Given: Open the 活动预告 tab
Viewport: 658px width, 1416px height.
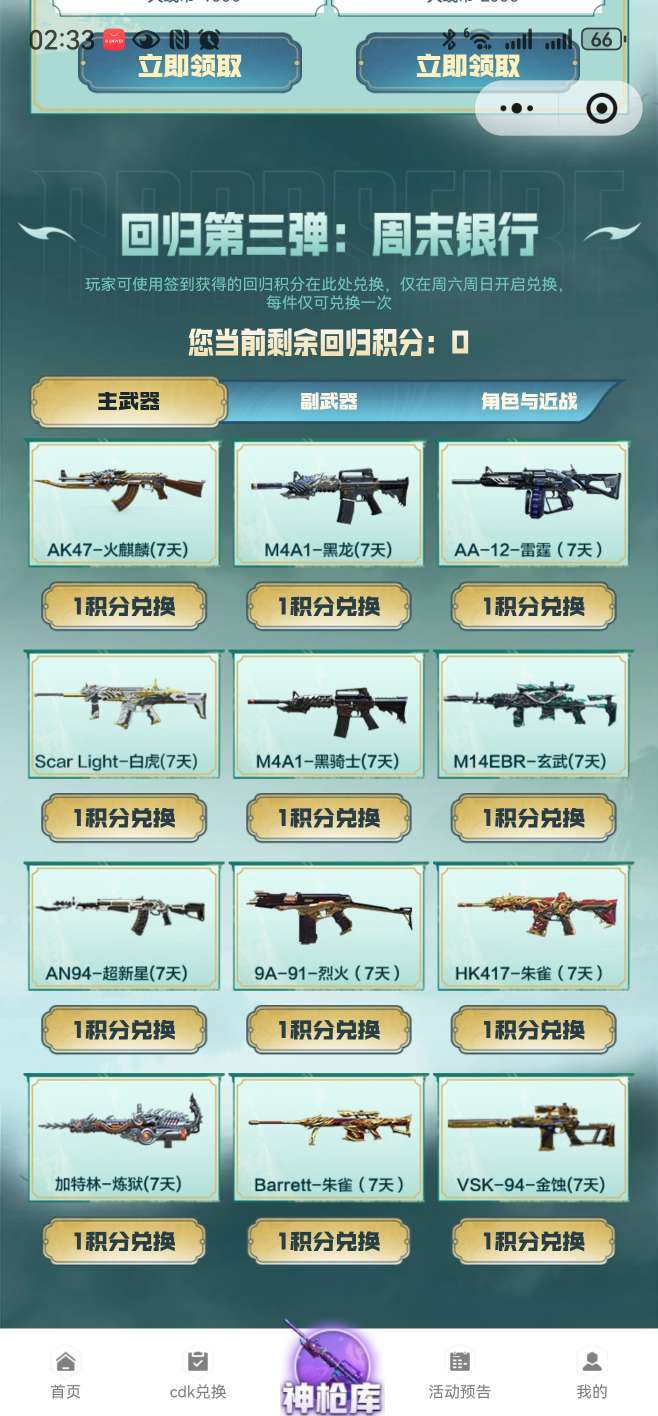Looking at the screenshot, I should pos(460,1375).
